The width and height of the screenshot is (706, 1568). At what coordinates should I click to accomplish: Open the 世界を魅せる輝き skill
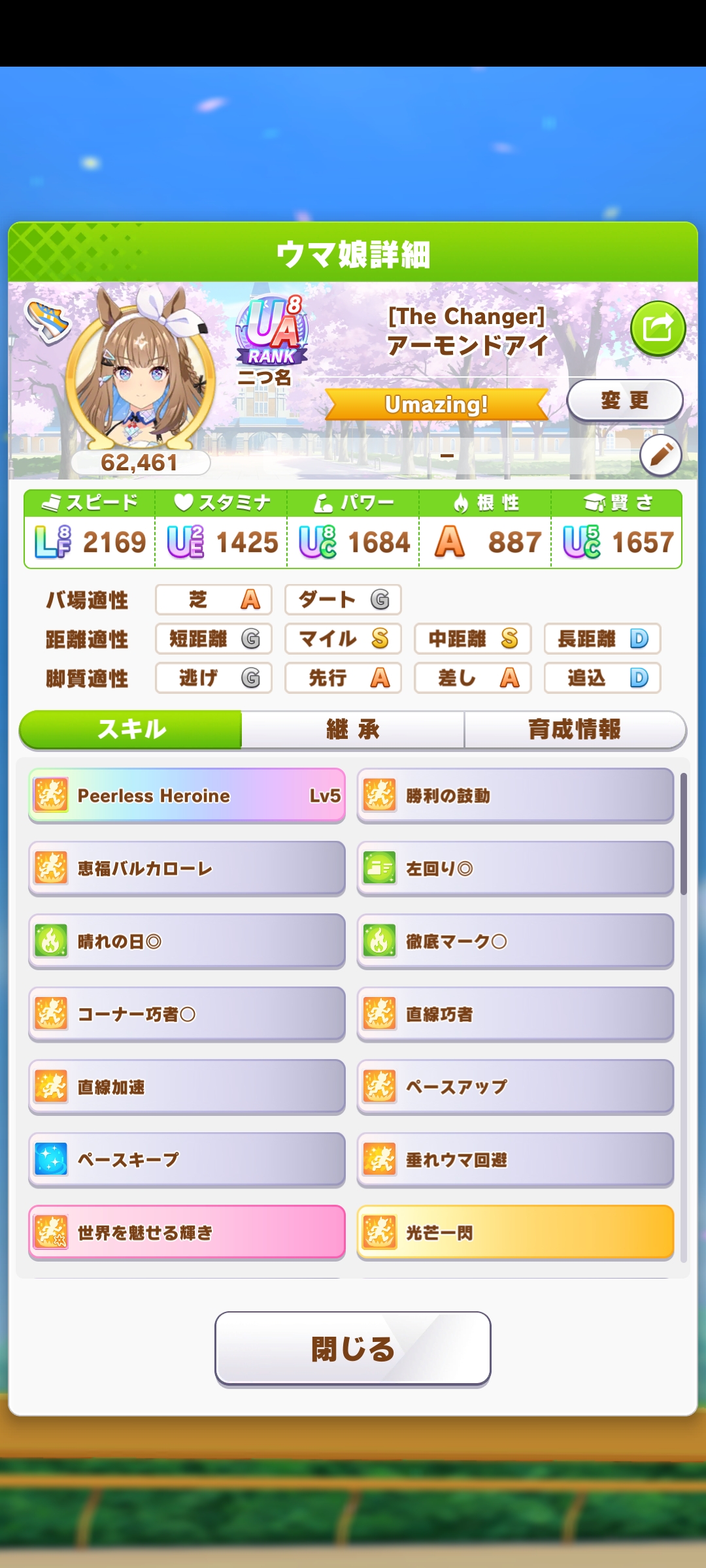tap(187, 1232)
